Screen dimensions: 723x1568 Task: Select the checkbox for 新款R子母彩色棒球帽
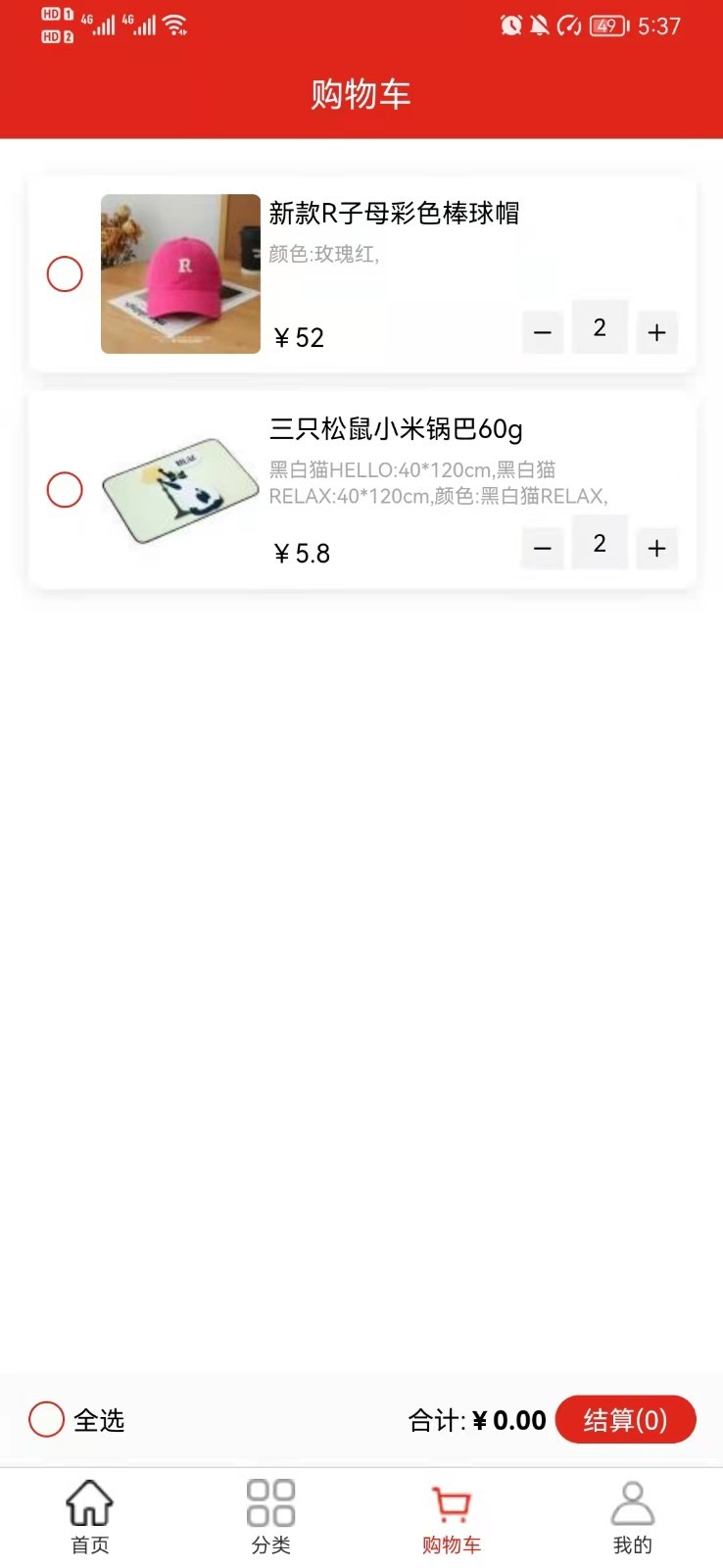(65, 274)
